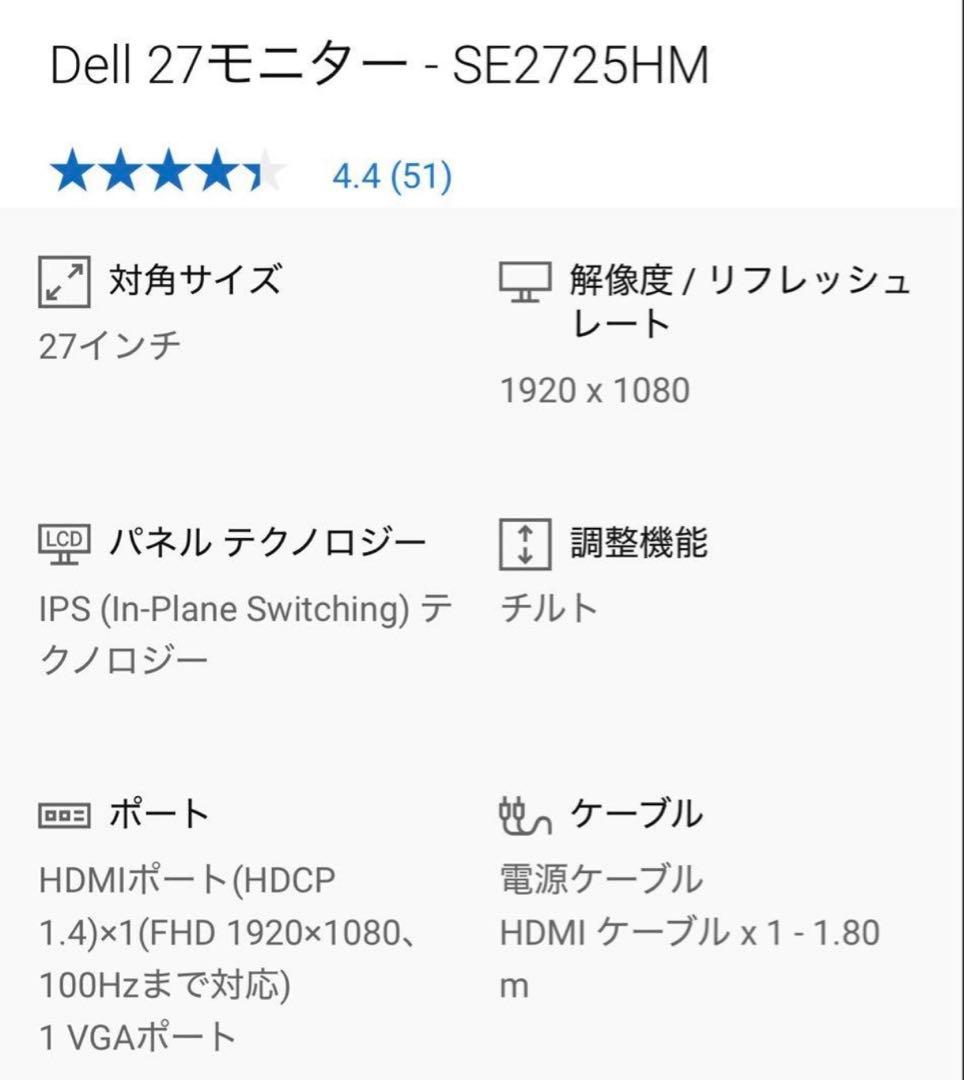Click the monitor icon beside 解像度/リフレッシュレート
The height and width of the screenshot is (1080, 964).
click(524, 283)
